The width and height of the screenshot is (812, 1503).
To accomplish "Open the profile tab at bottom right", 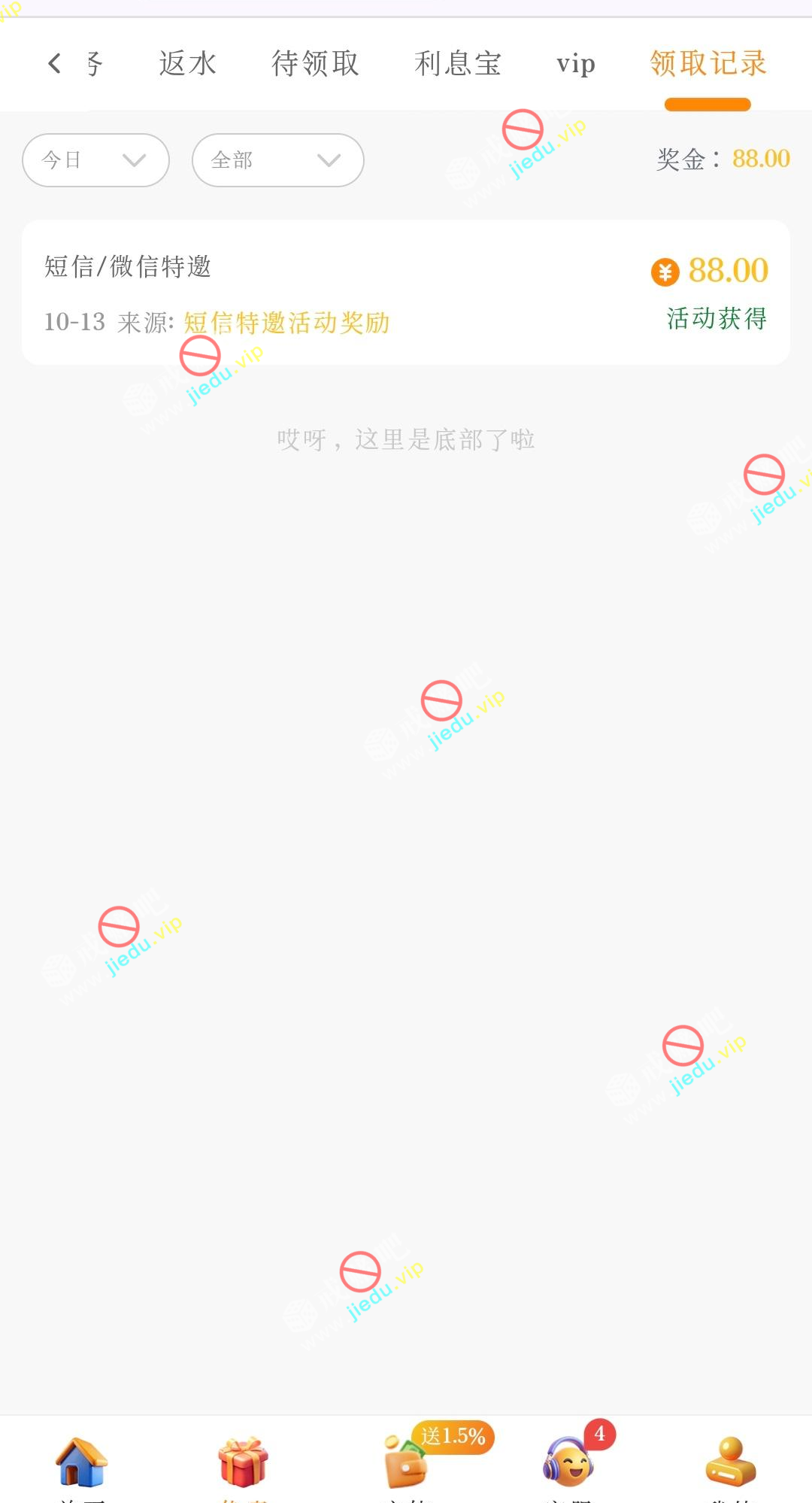I will [730, 1463].
